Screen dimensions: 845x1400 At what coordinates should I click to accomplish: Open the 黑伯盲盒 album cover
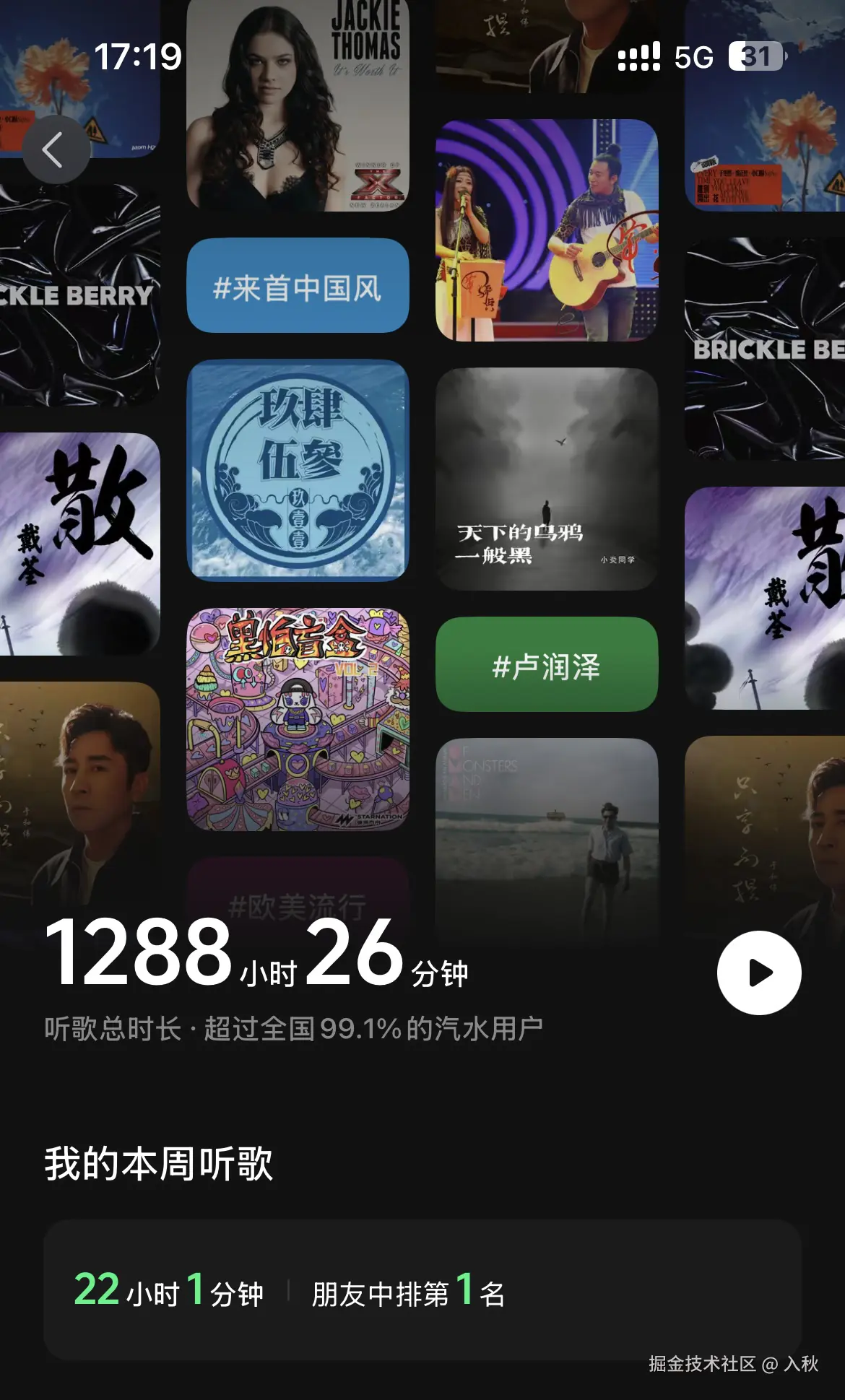pos(298,722)
